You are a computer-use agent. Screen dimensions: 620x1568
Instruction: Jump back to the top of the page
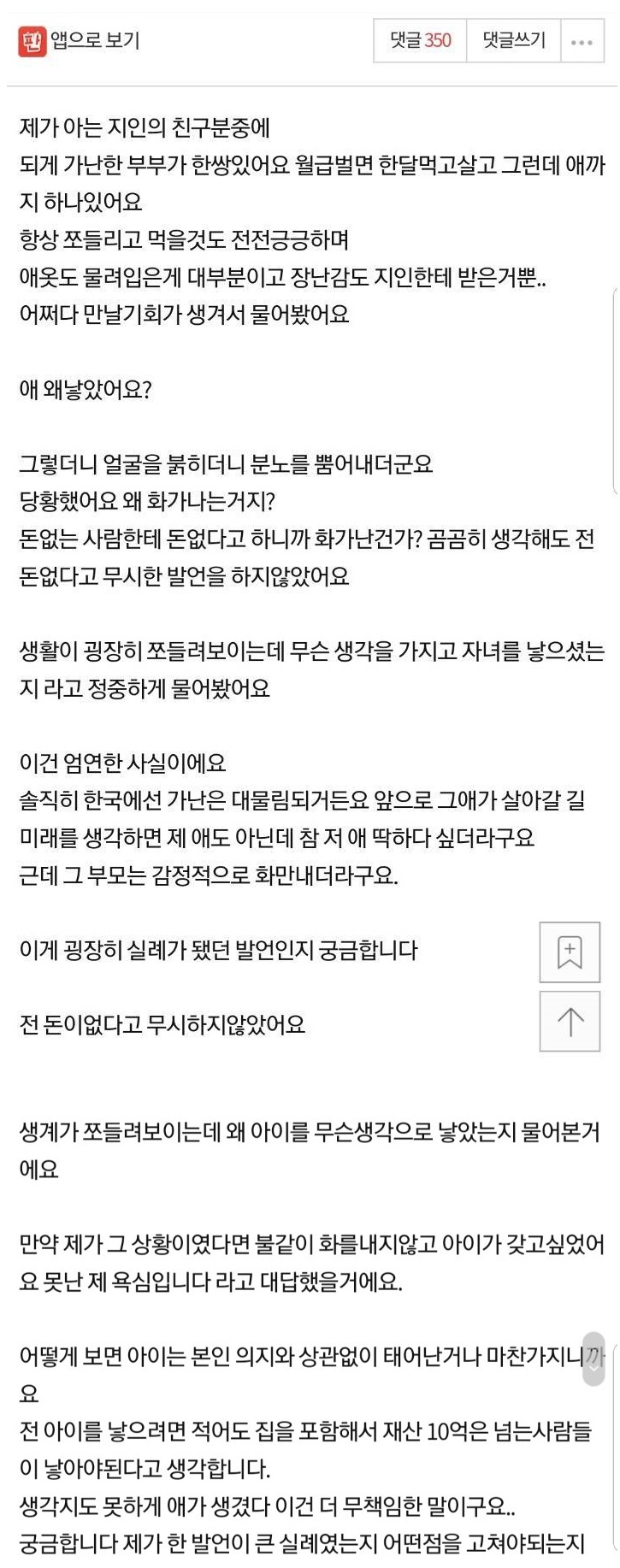pos(570,1021)
